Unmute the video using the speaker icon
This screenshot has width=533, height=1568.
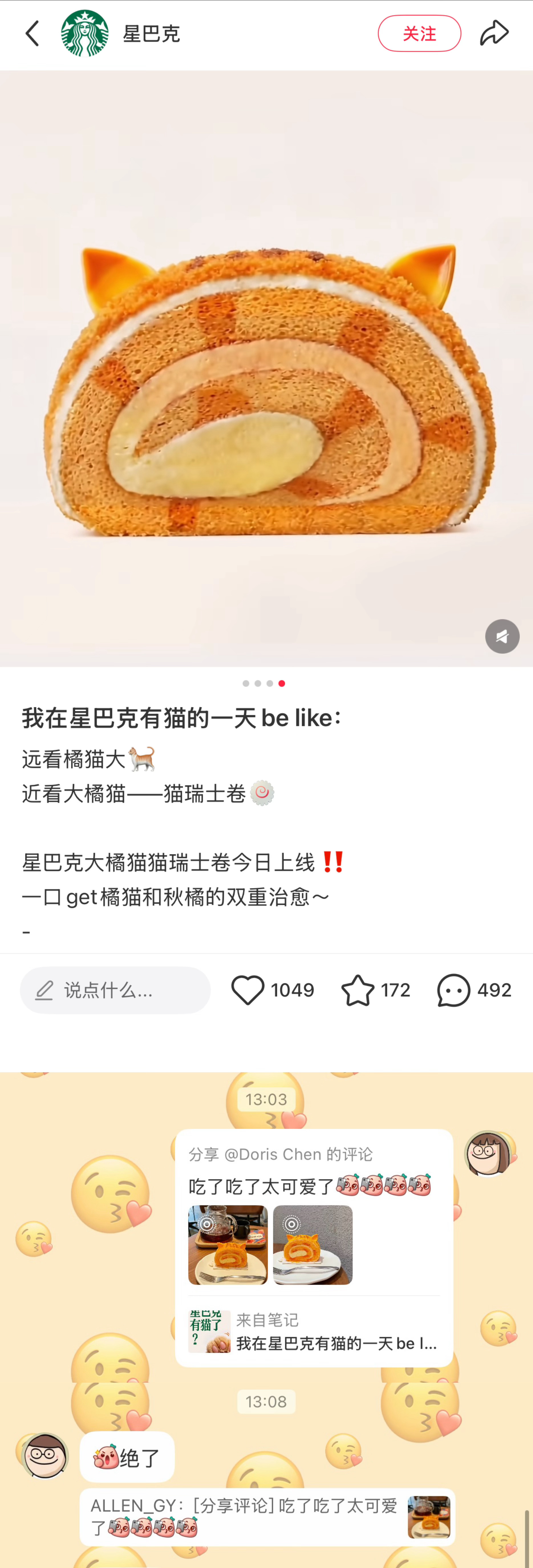tap(502, 636)
